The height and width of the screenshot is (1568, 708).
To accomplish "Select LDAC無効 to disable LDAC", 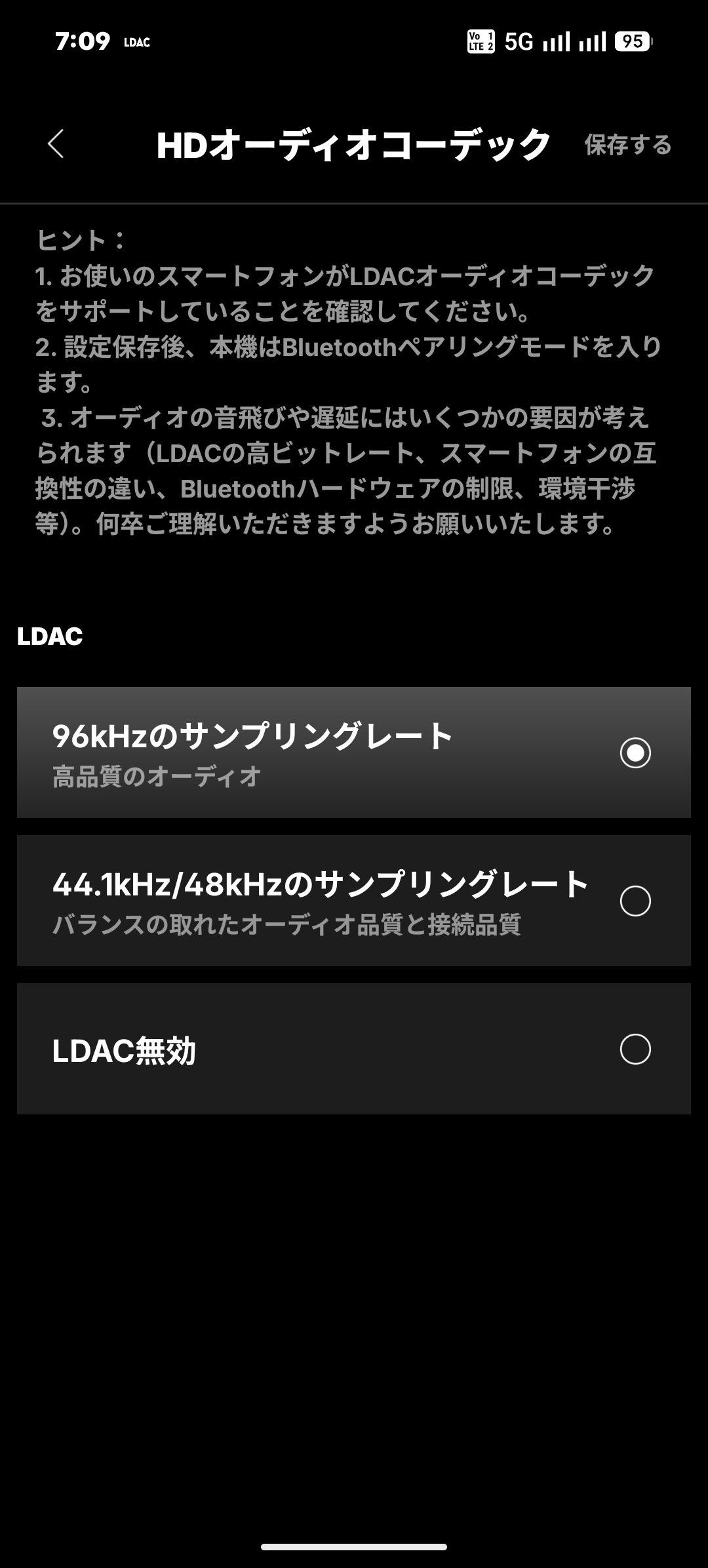I will tap(354, 1049).
